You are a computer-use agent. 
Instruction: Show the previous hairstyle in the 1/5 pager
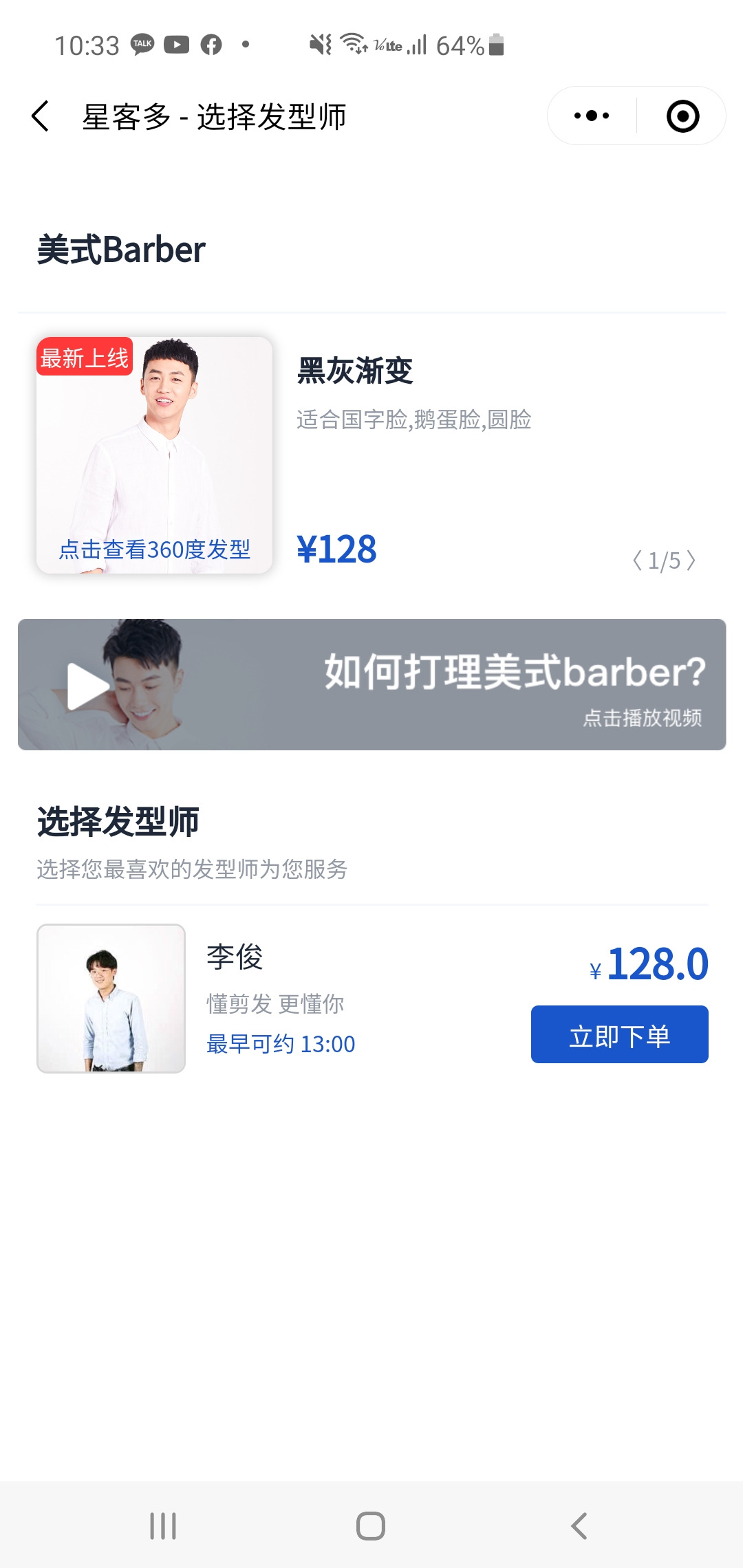click(x=637, y=561)
